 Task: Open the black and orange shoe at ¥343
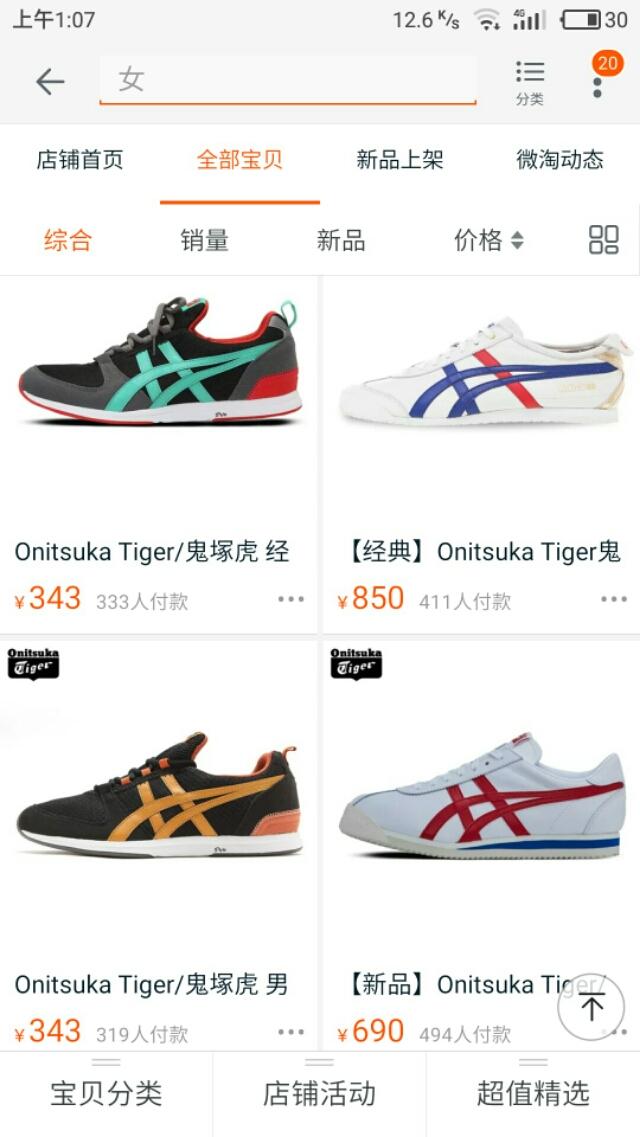tap(159, 845)
